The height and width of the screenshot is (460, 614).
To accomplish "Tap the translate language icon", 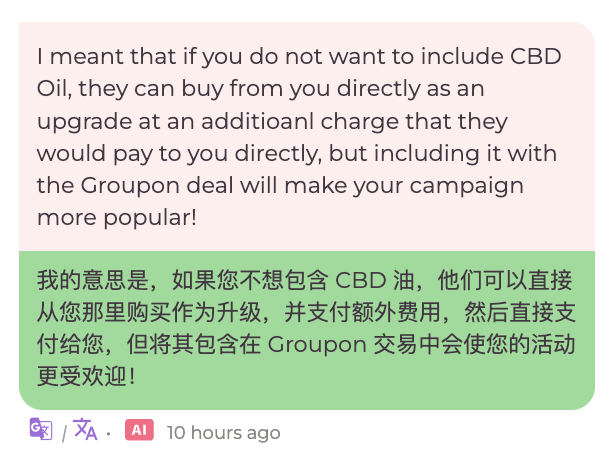I will coord(85,431).
